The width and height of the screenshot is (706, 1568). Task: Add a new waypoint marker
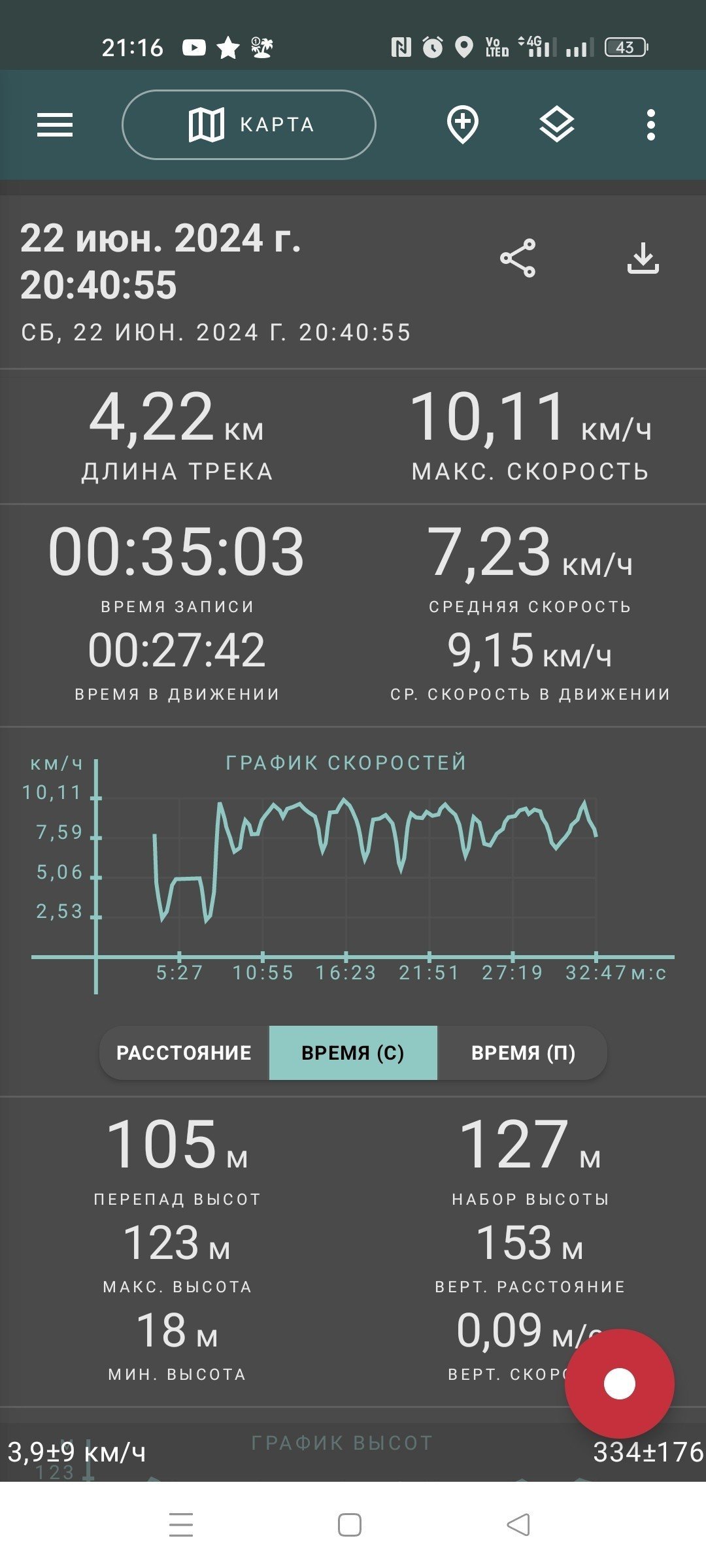point(463,125)
